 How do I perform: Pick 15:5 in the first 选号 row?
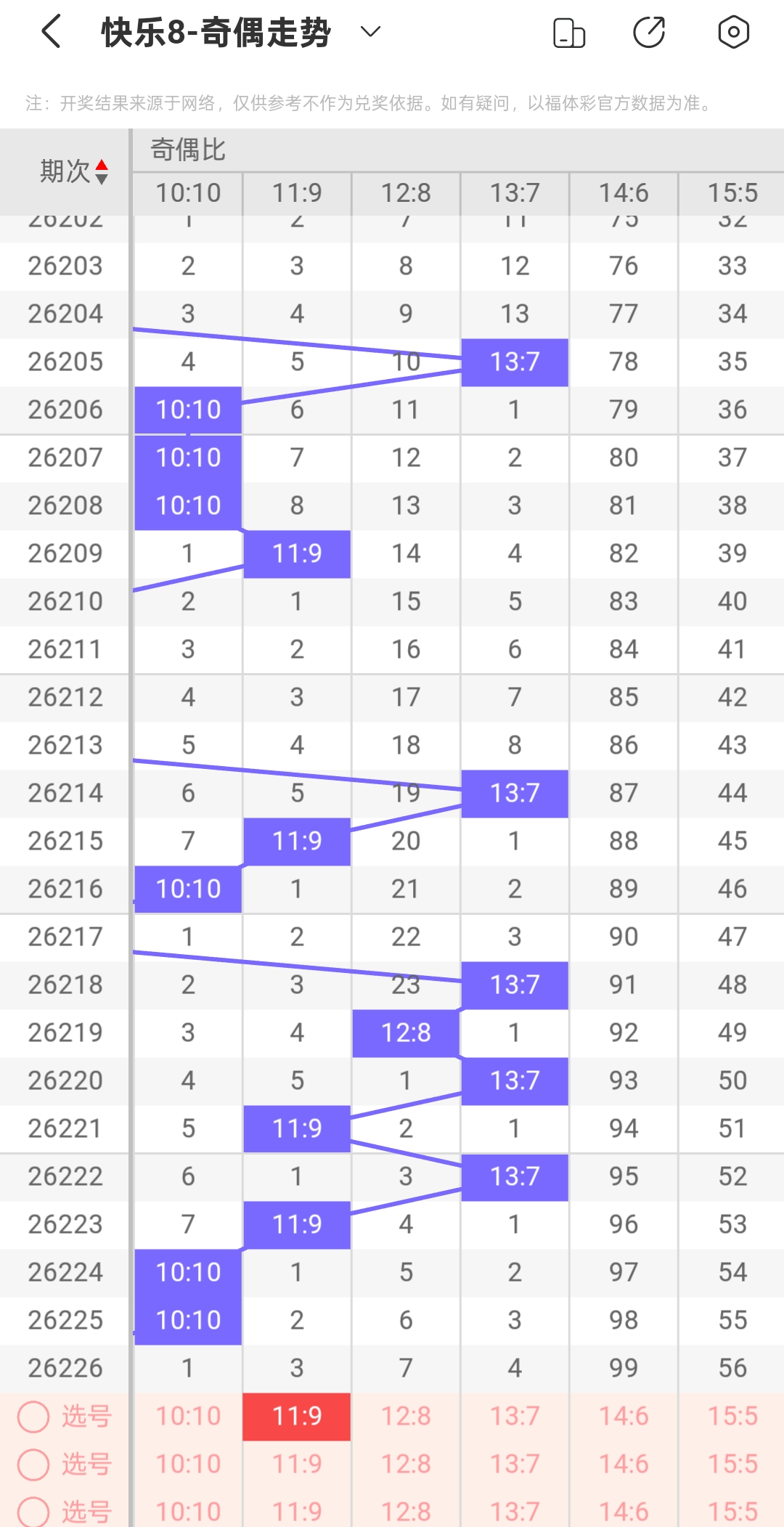[732, 1417]
